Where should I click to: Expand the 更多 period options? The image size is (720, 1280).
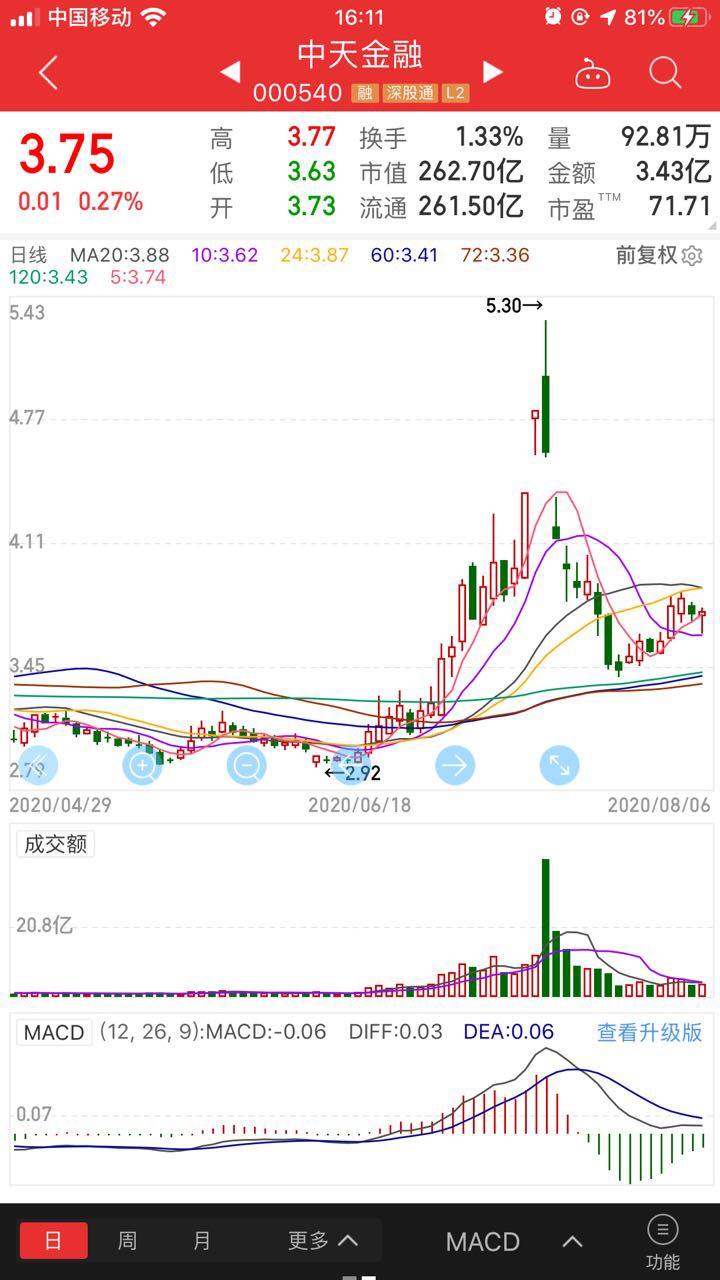[322, 1241]
